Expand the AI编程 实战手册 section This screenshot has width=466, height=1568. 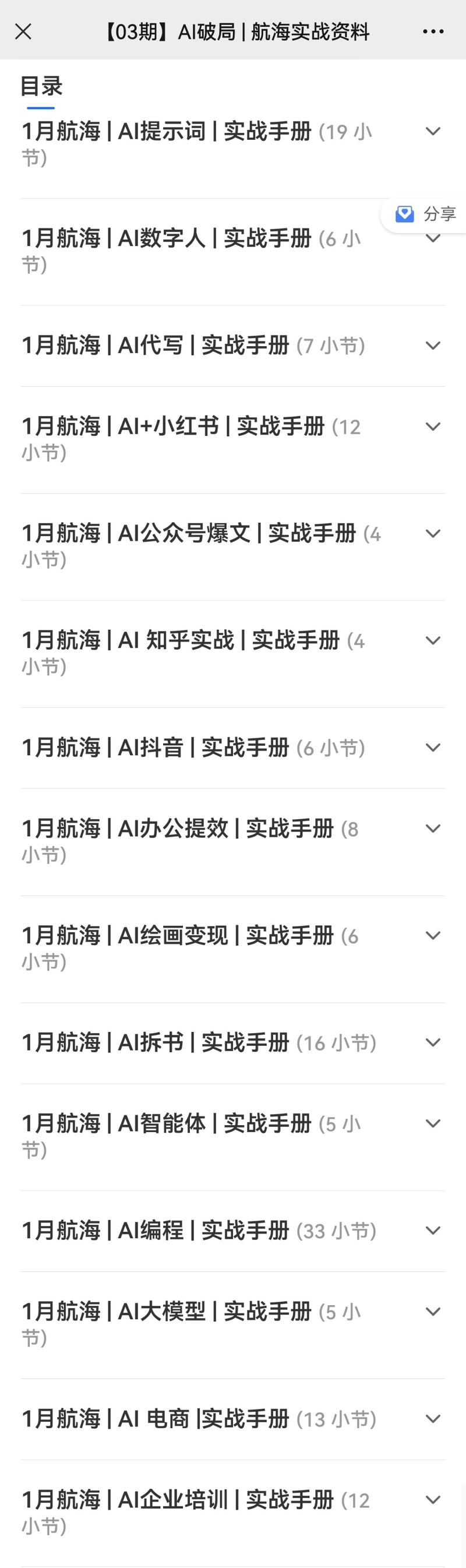433,1231
